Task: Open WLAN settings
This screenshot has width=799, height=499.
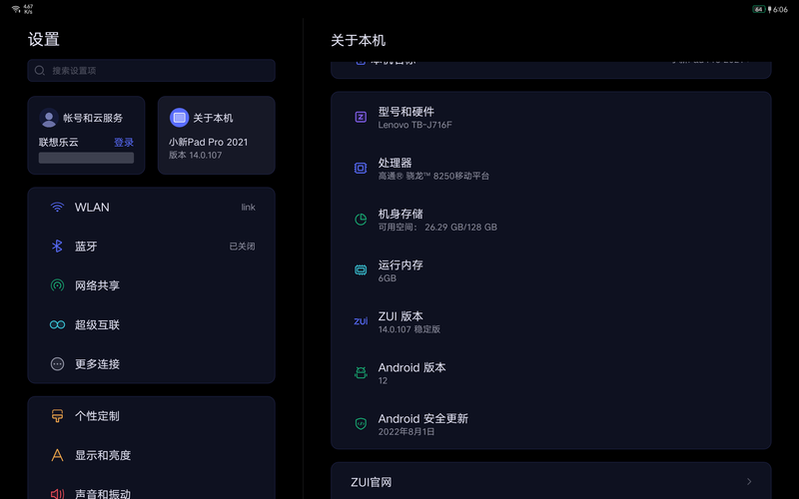Action: 151,207
